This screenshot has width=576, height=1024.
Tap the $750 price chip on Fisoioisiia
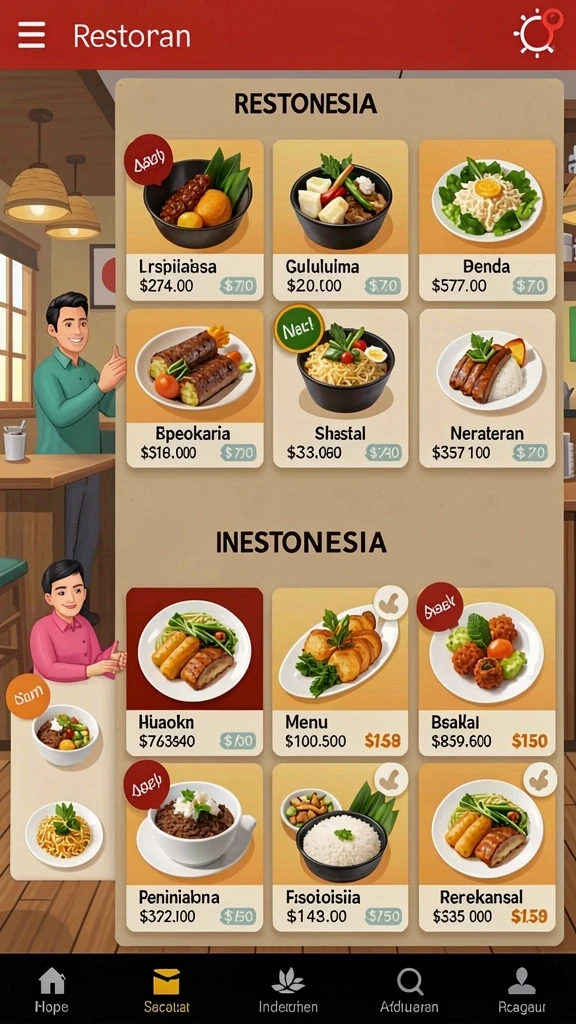[383, 916]
